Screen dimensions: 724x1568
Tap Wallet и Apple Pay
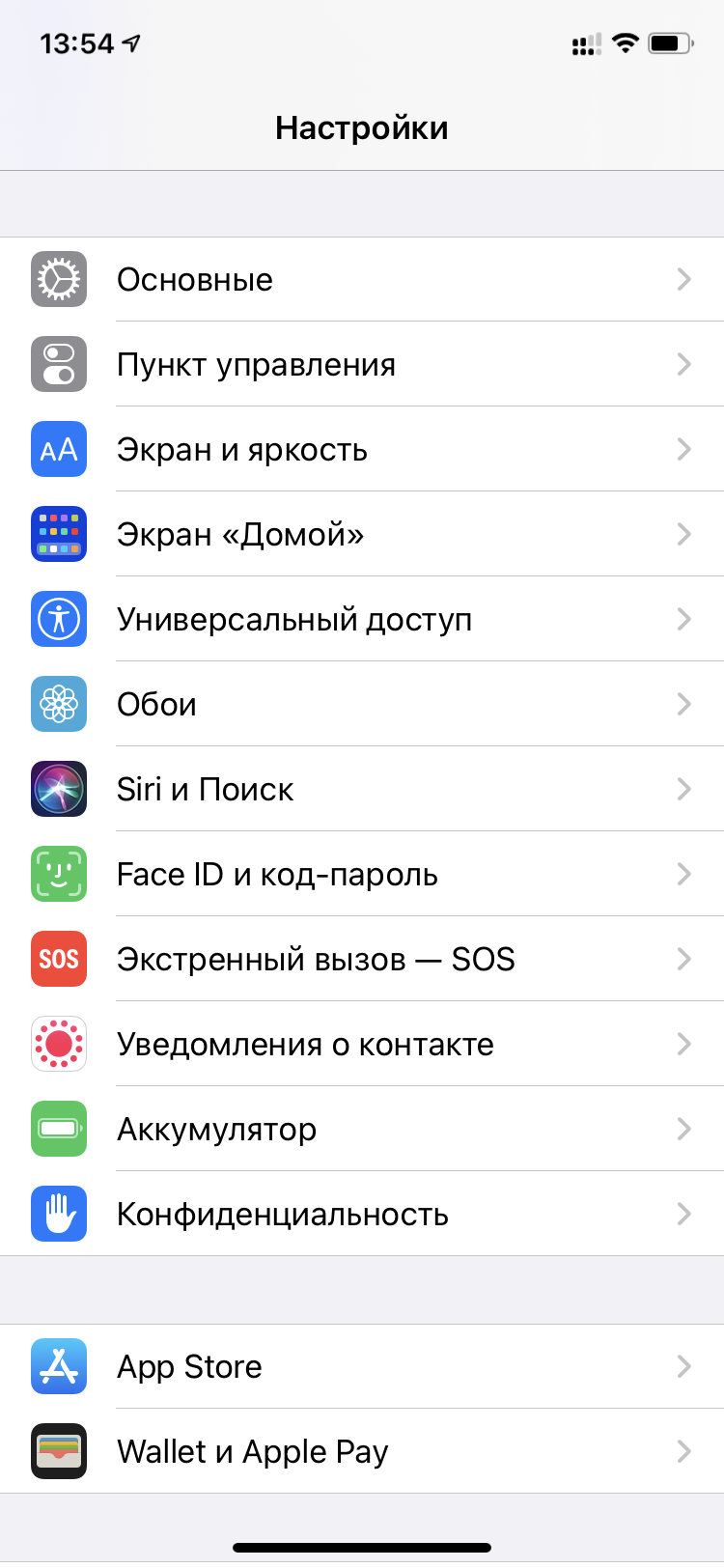[x=362, y=1451]
